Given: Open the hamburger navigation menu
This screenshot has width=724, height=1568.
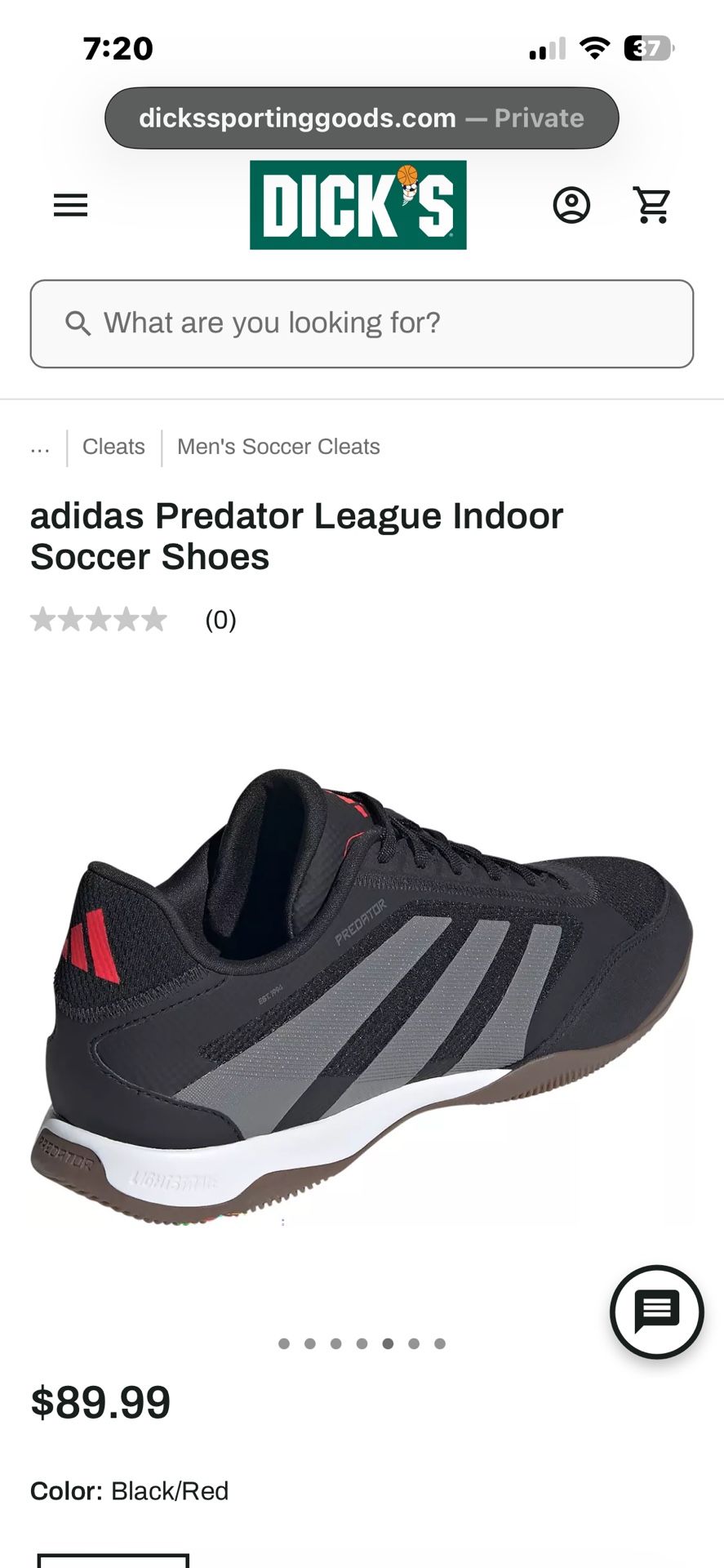Looking at the screenshot, I should (70, 205).
